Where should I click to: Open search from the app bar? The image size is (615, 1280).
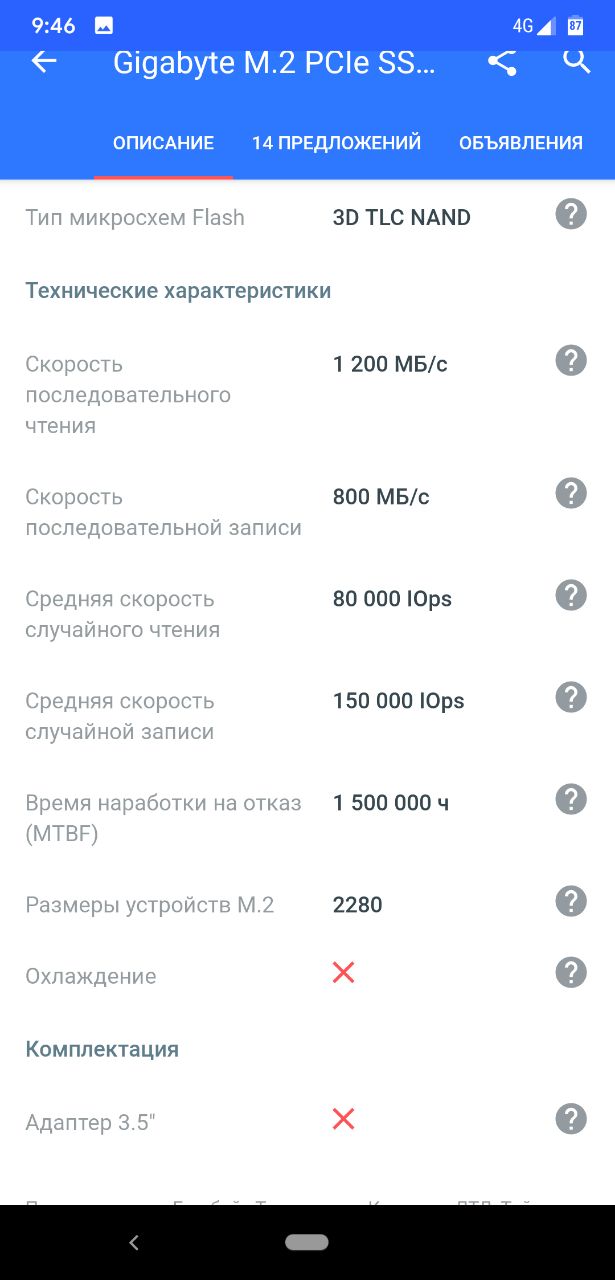pyautogui.click(x=577, y=60)
